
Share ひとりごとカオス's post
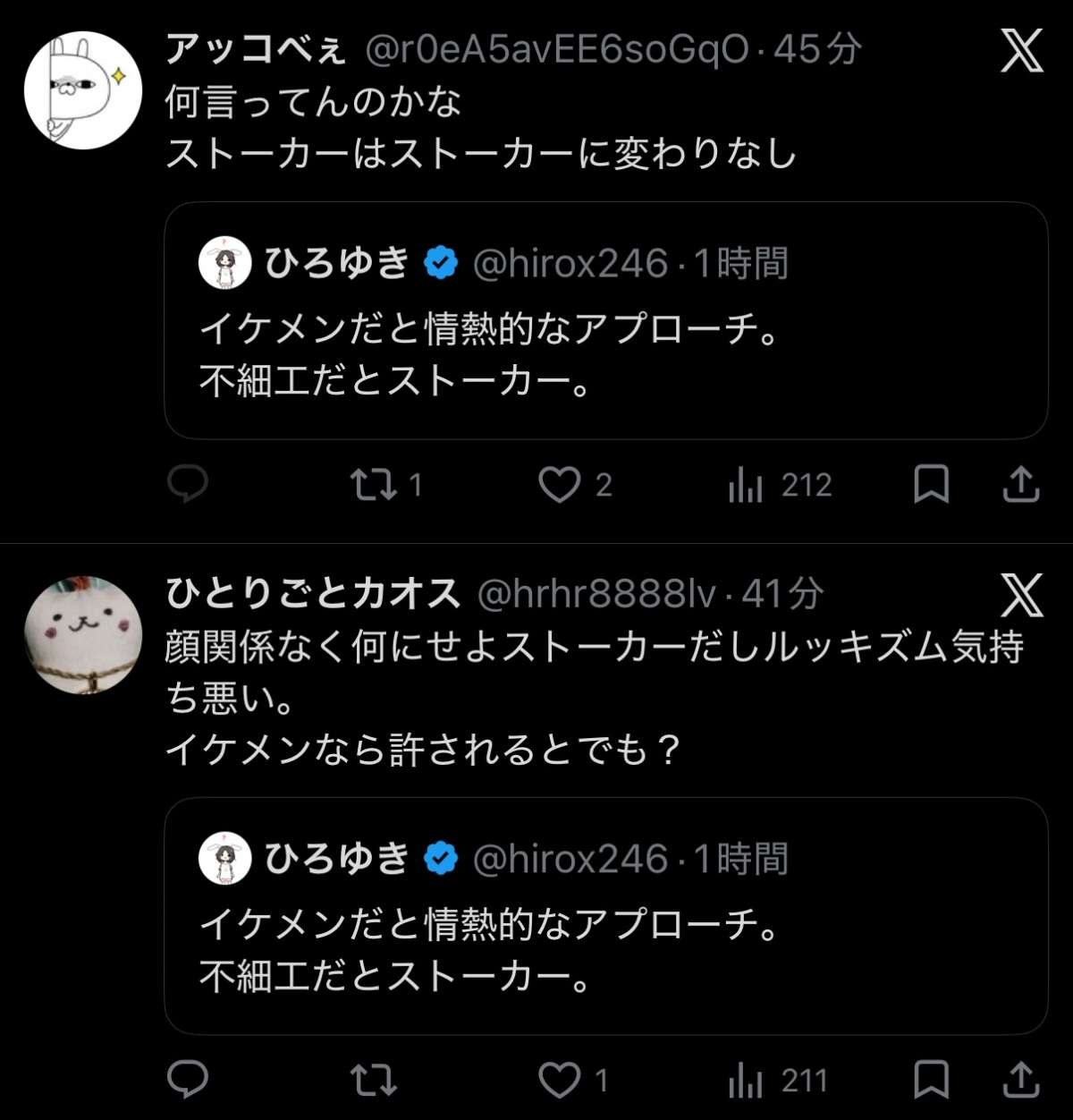tap(1020, 1080)
